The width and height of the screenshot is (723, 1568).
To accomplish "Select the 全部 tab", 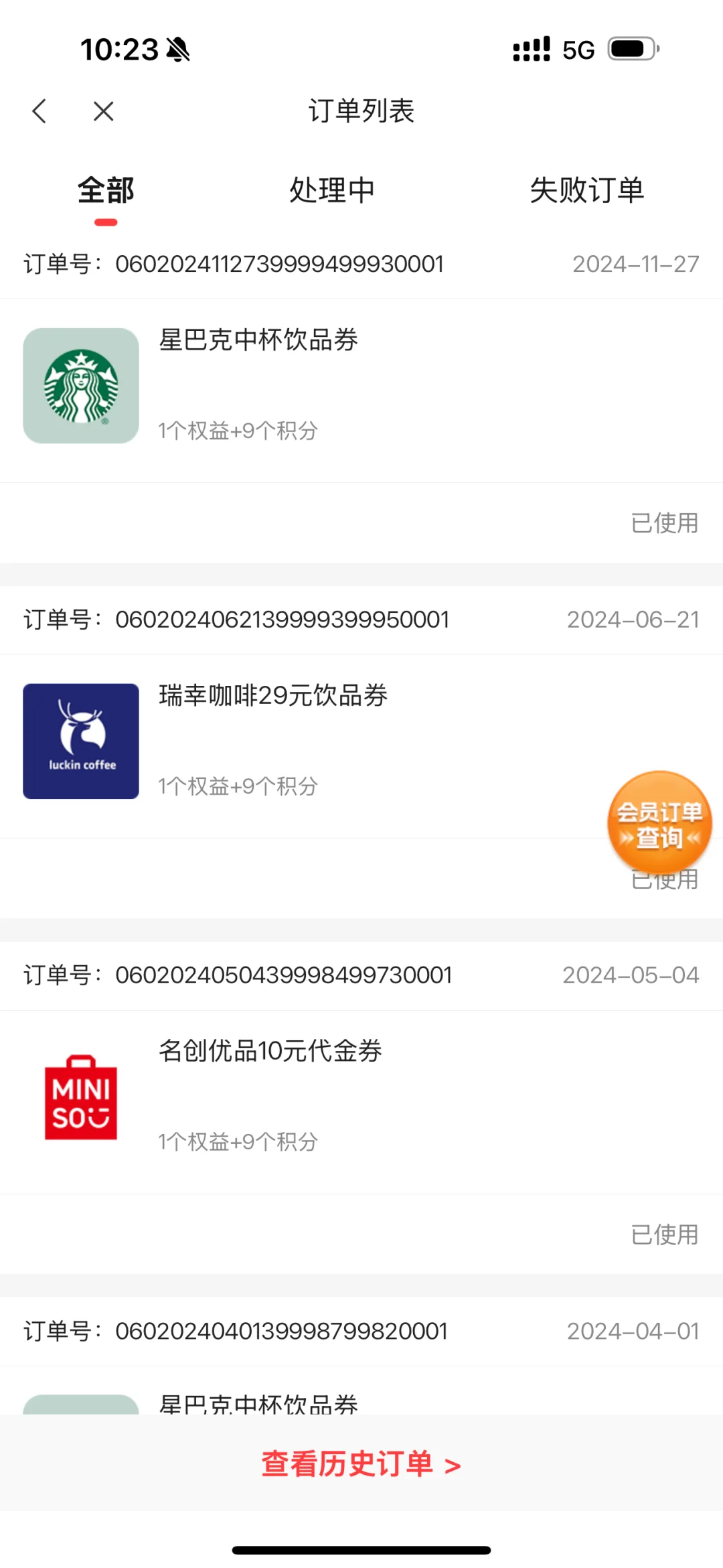I will pos(106,190).
